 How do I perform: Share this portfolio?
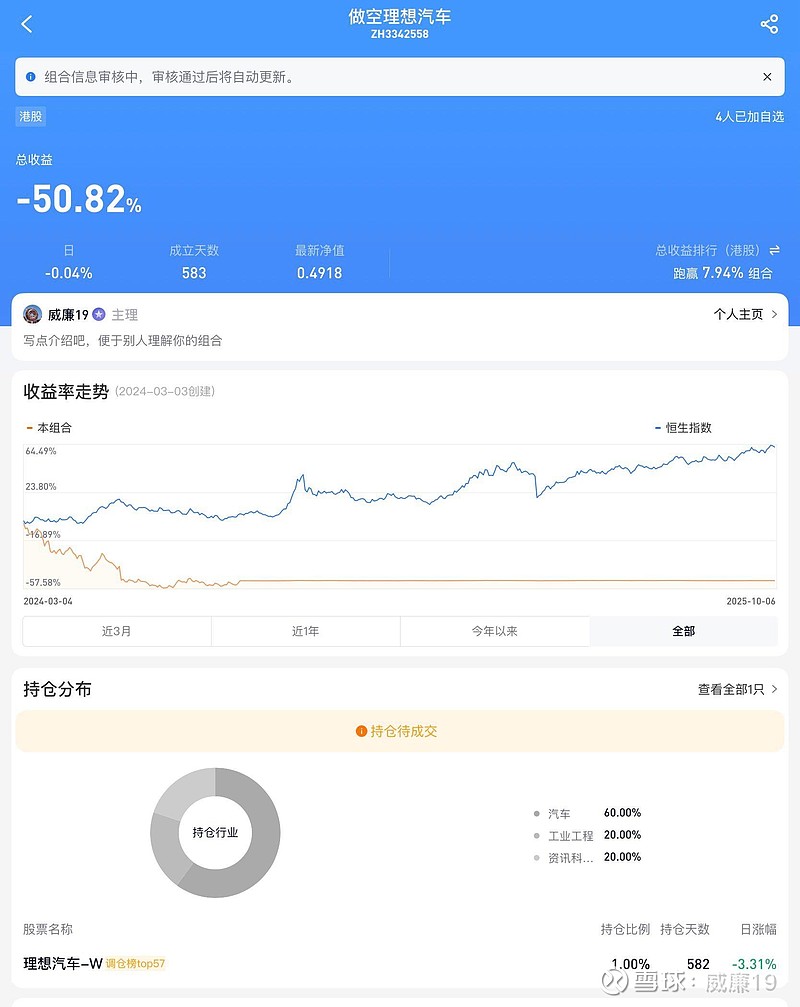click(x=769, y=24)
